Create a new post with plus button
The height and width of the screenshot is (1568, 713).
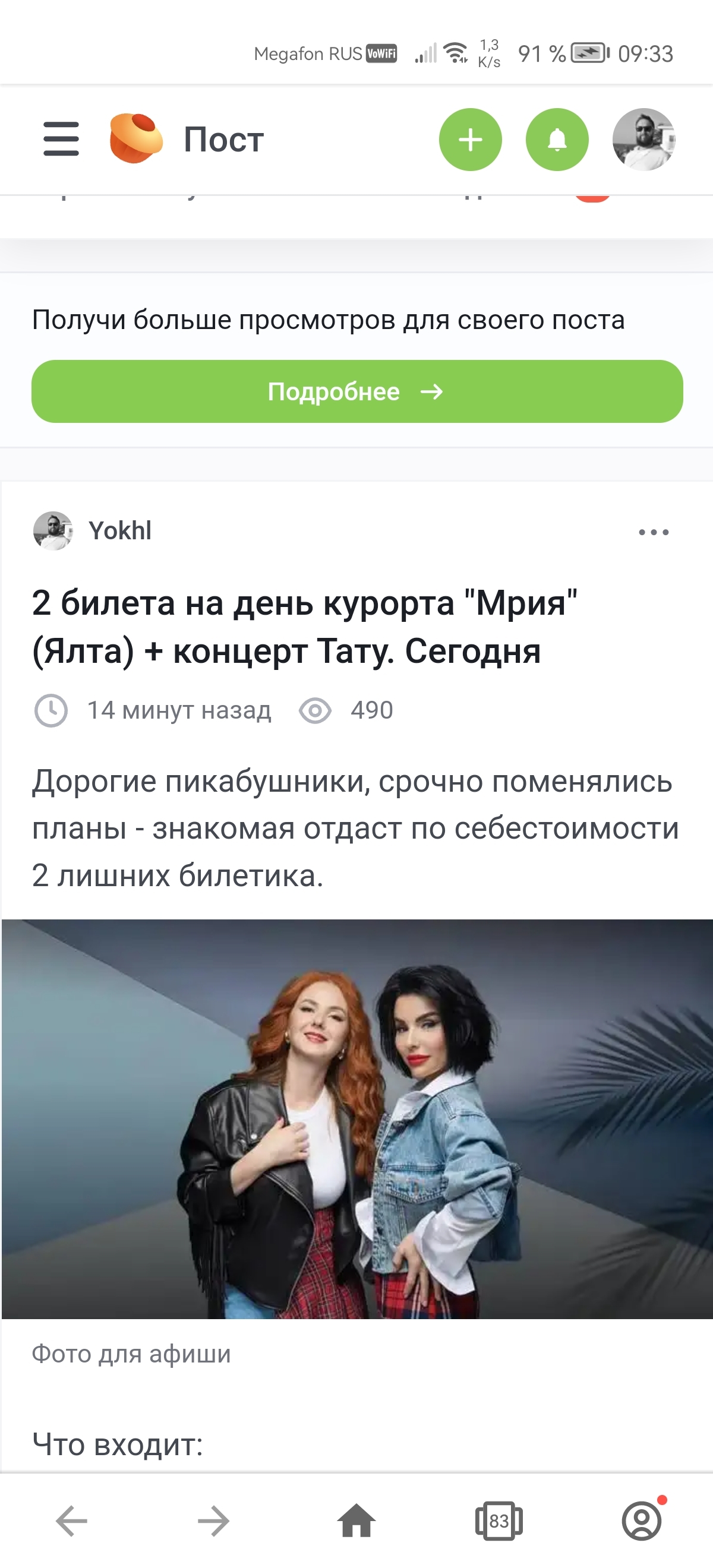[x=470, y=140]
